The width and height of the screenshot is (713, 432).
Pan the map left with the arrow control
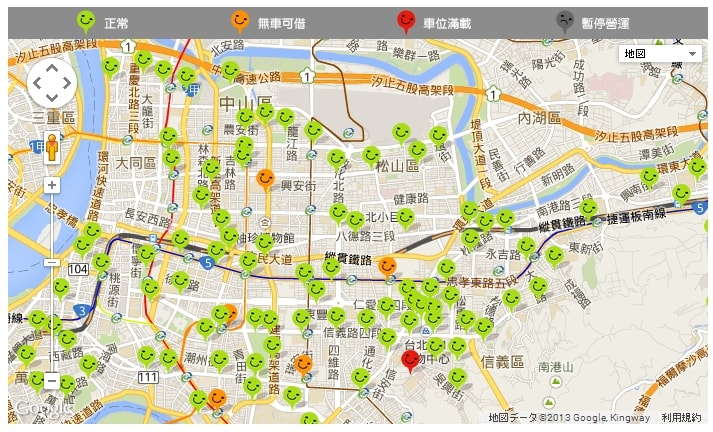click(x=37, y=82)
